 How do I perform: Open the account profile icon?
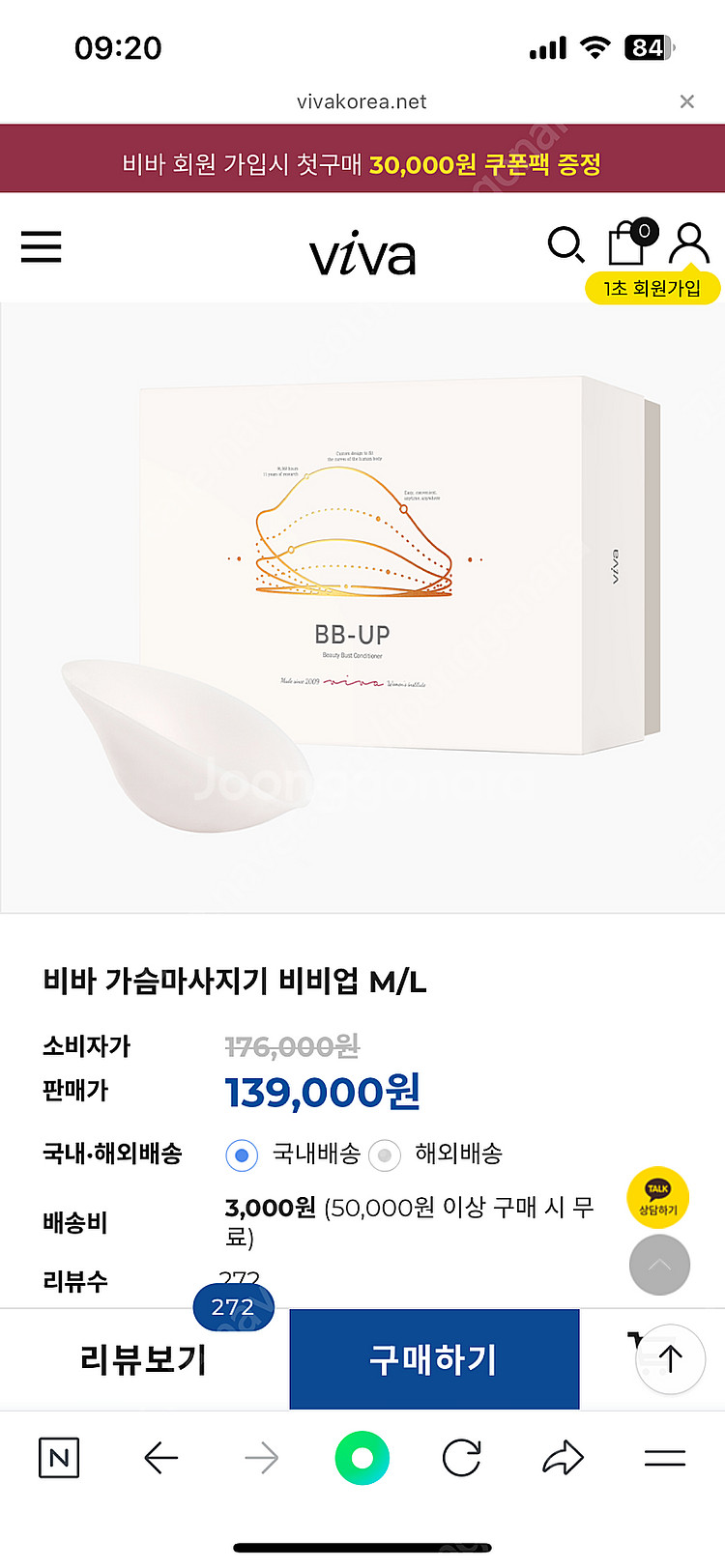[689, 243]
